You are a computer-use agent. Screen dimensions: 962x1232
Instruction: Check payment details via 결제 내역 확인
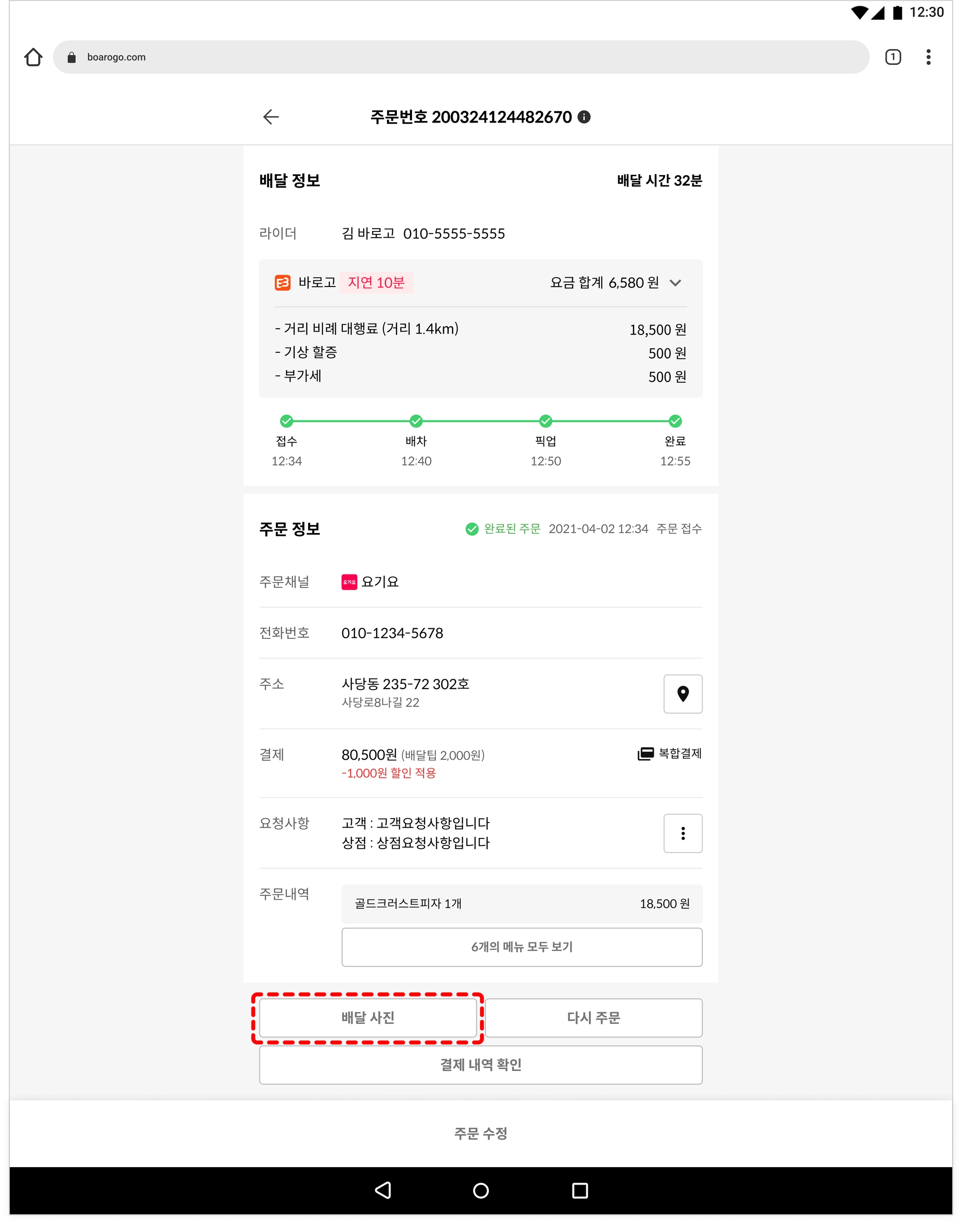481,1065
